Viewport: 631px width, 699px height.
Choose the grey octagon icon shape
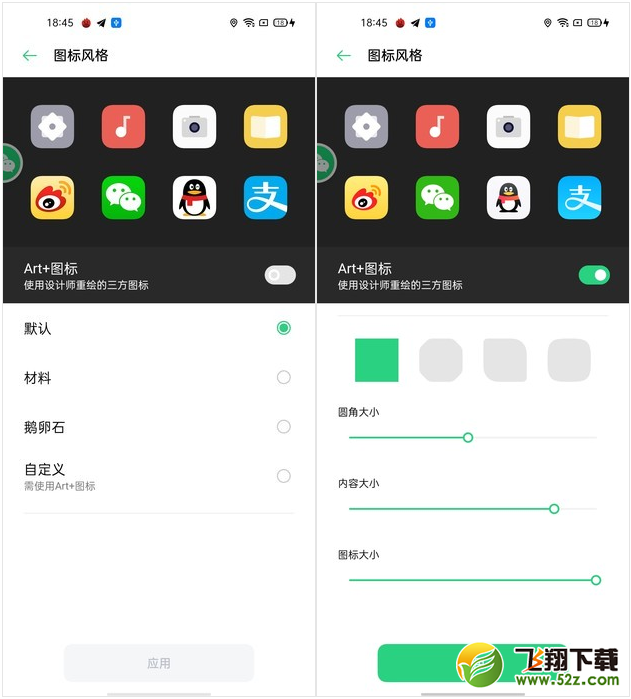click(x=441, y=360)
